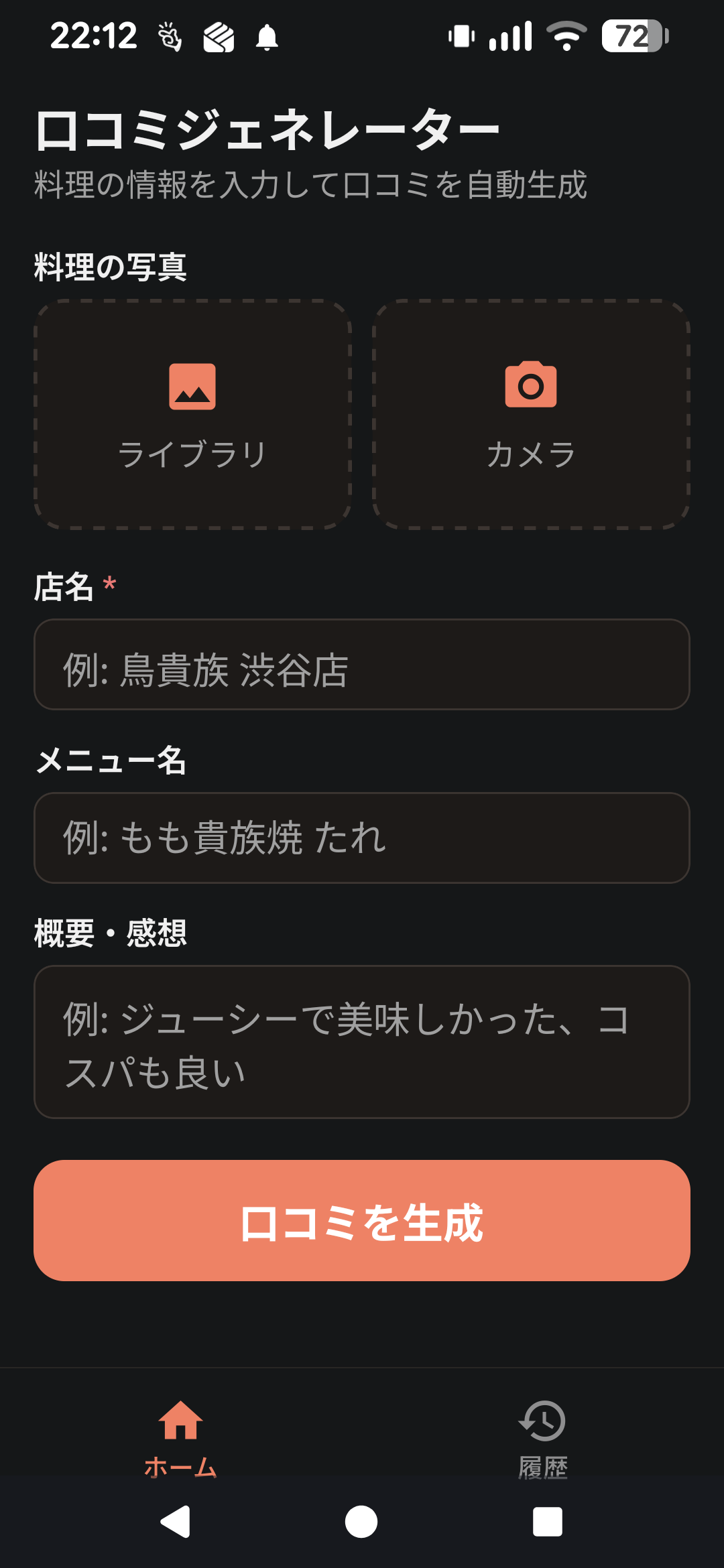
Task: Open カメラ to take a dish photo
Action: point(531,415)
